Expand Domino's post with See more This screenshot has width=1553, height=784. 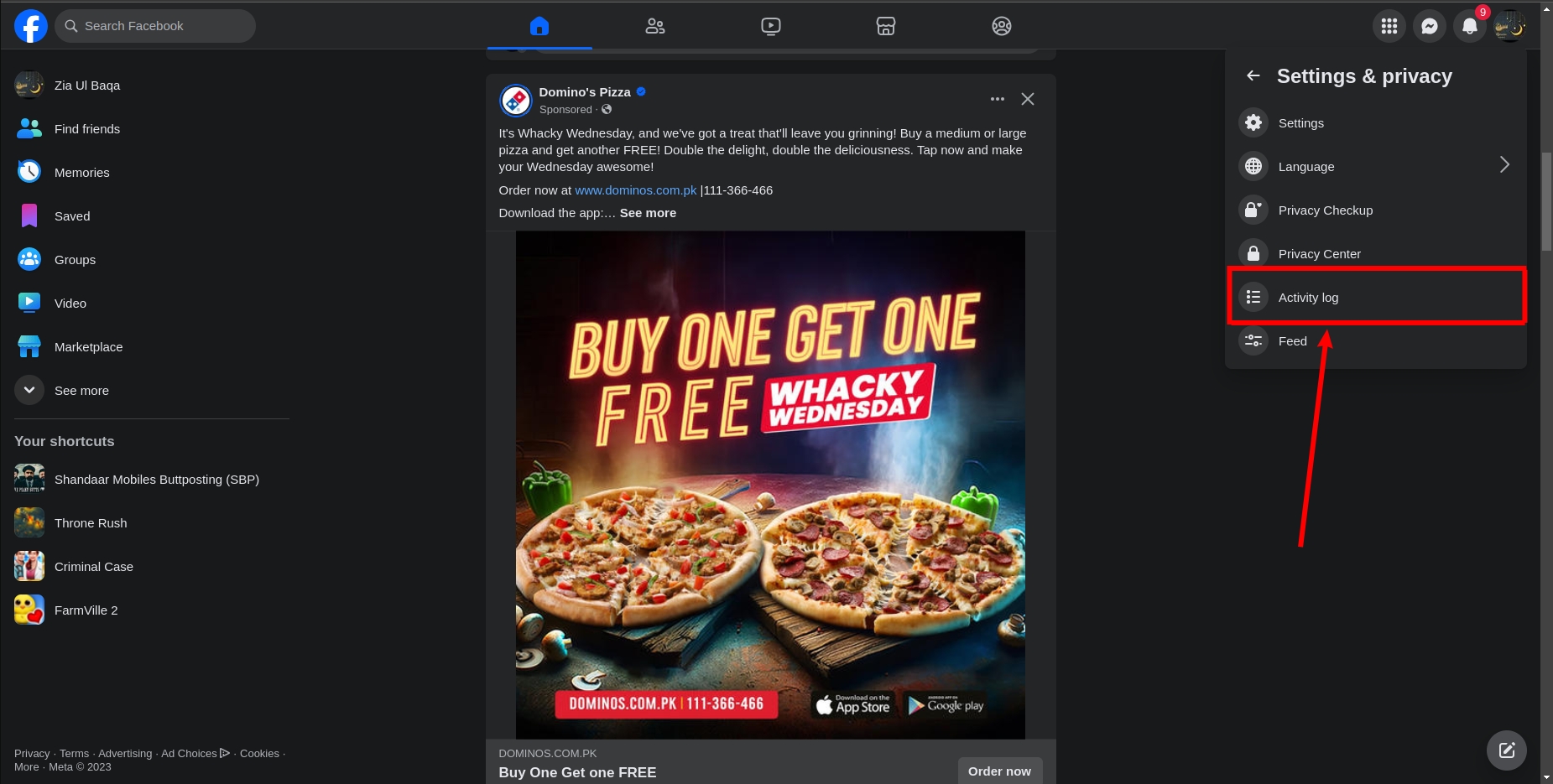point(648,213)
